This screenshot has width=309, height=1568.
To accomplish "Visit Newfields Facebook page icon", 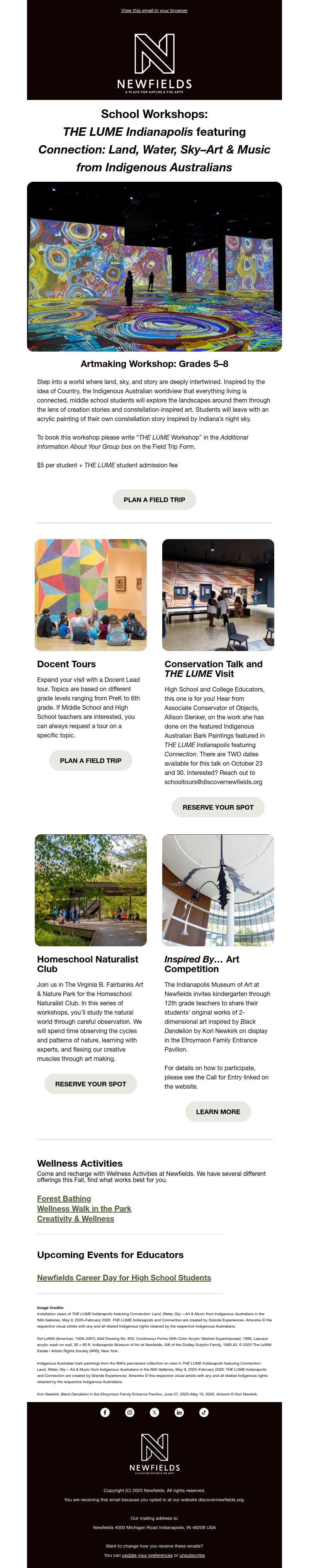I will [105, 1413].
